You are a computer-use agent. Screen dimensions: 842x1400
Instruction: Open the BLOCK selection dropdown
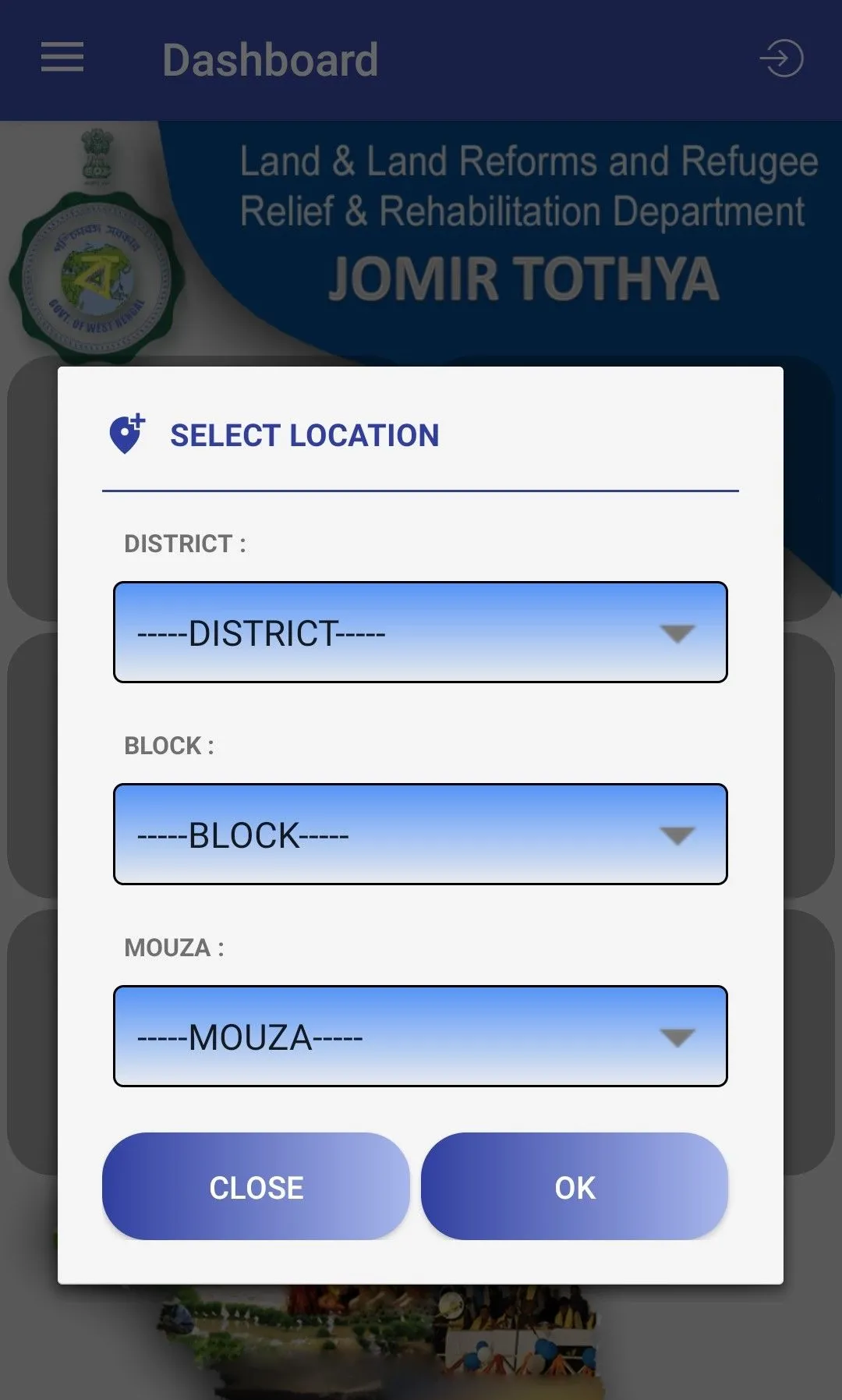pos(421,834)
